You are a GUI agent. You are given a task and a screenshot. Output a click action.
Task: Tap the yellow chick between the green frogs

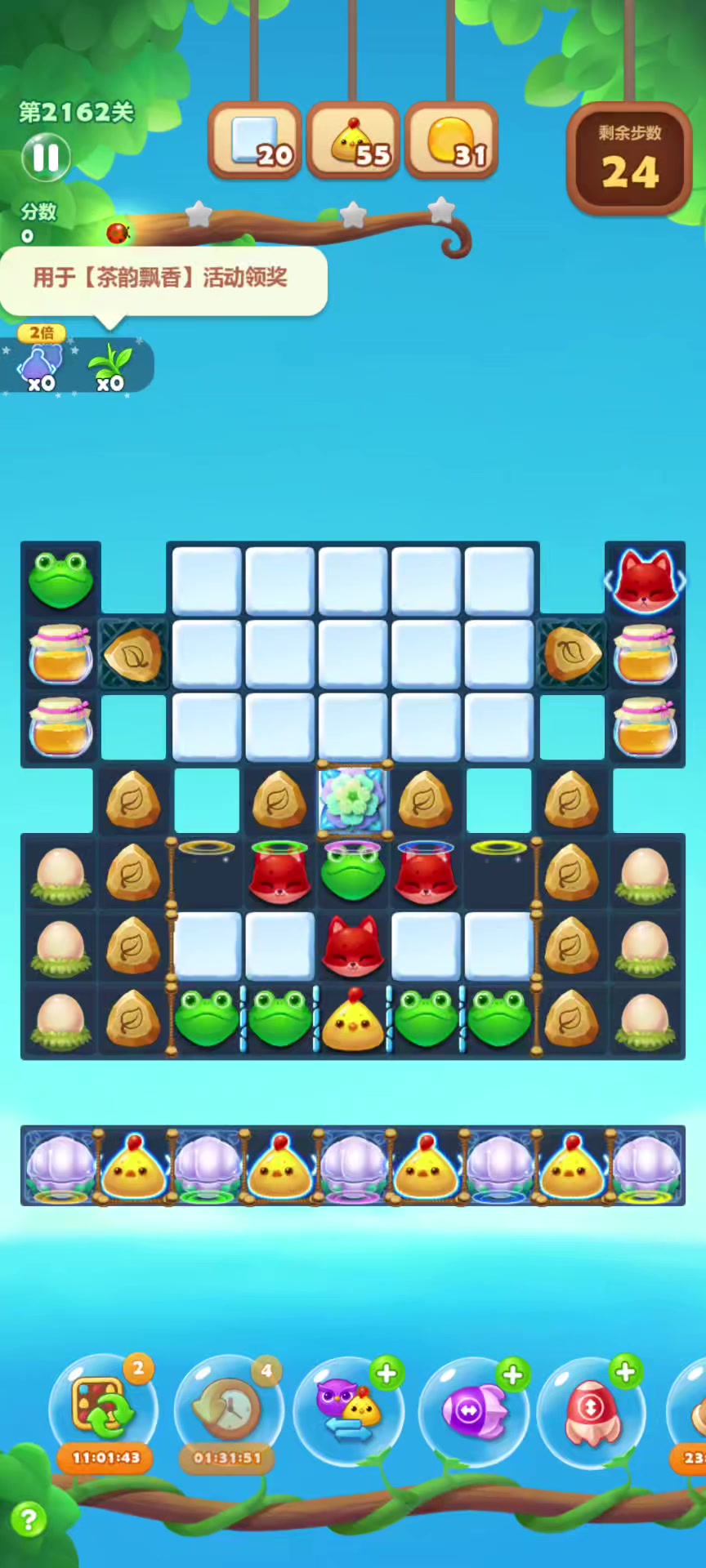(353, 1021)
